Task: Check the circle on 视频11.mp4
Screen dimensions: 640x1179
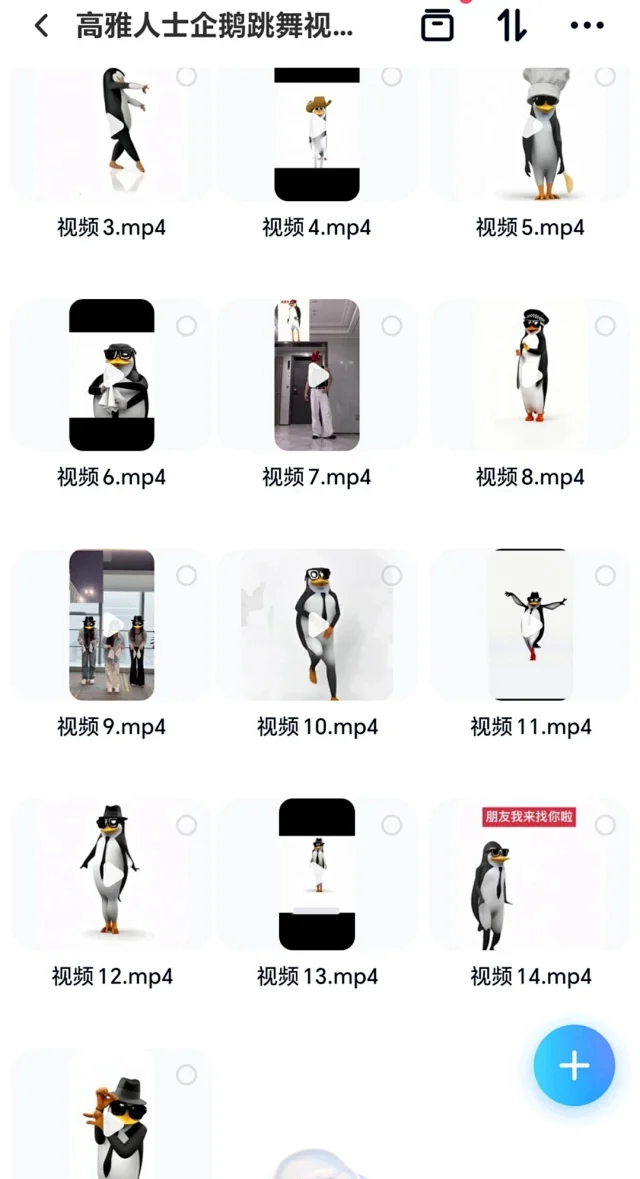Action: pos(605,576)
